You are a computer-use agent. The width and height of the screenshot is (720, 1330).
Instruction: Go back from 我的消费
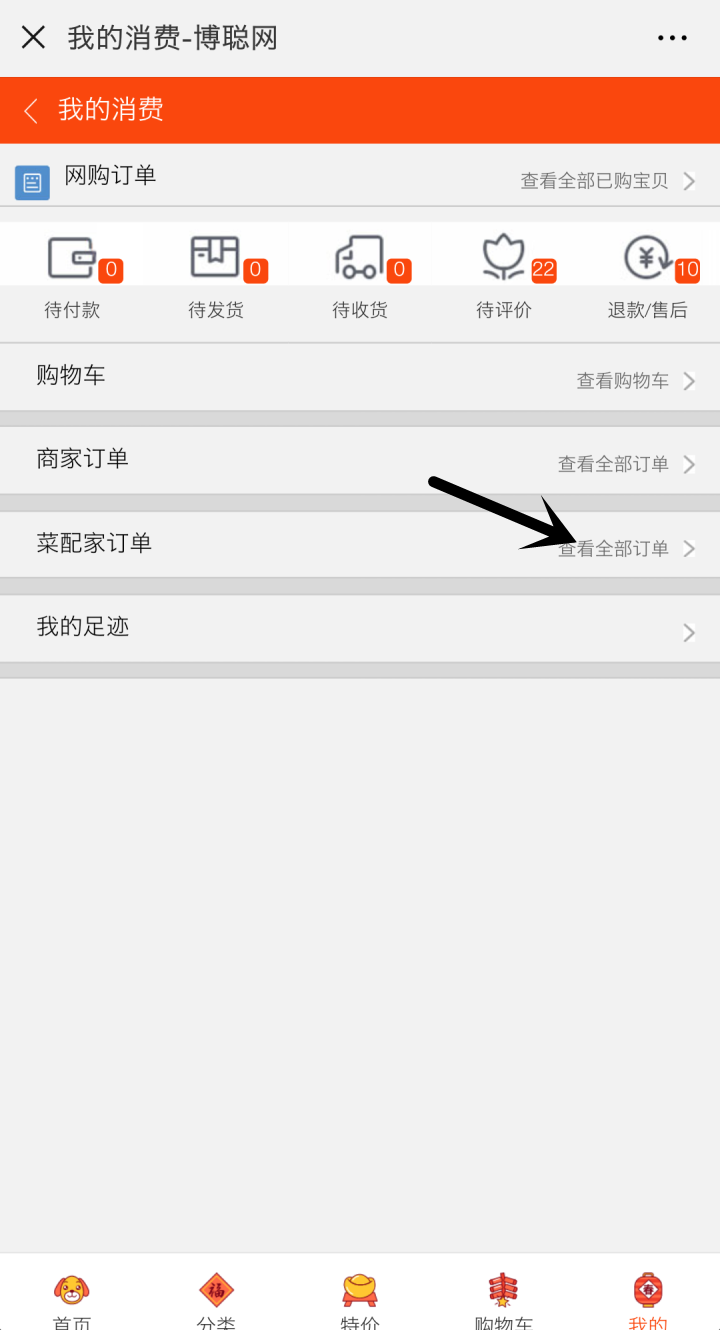[x=31, y=110]
